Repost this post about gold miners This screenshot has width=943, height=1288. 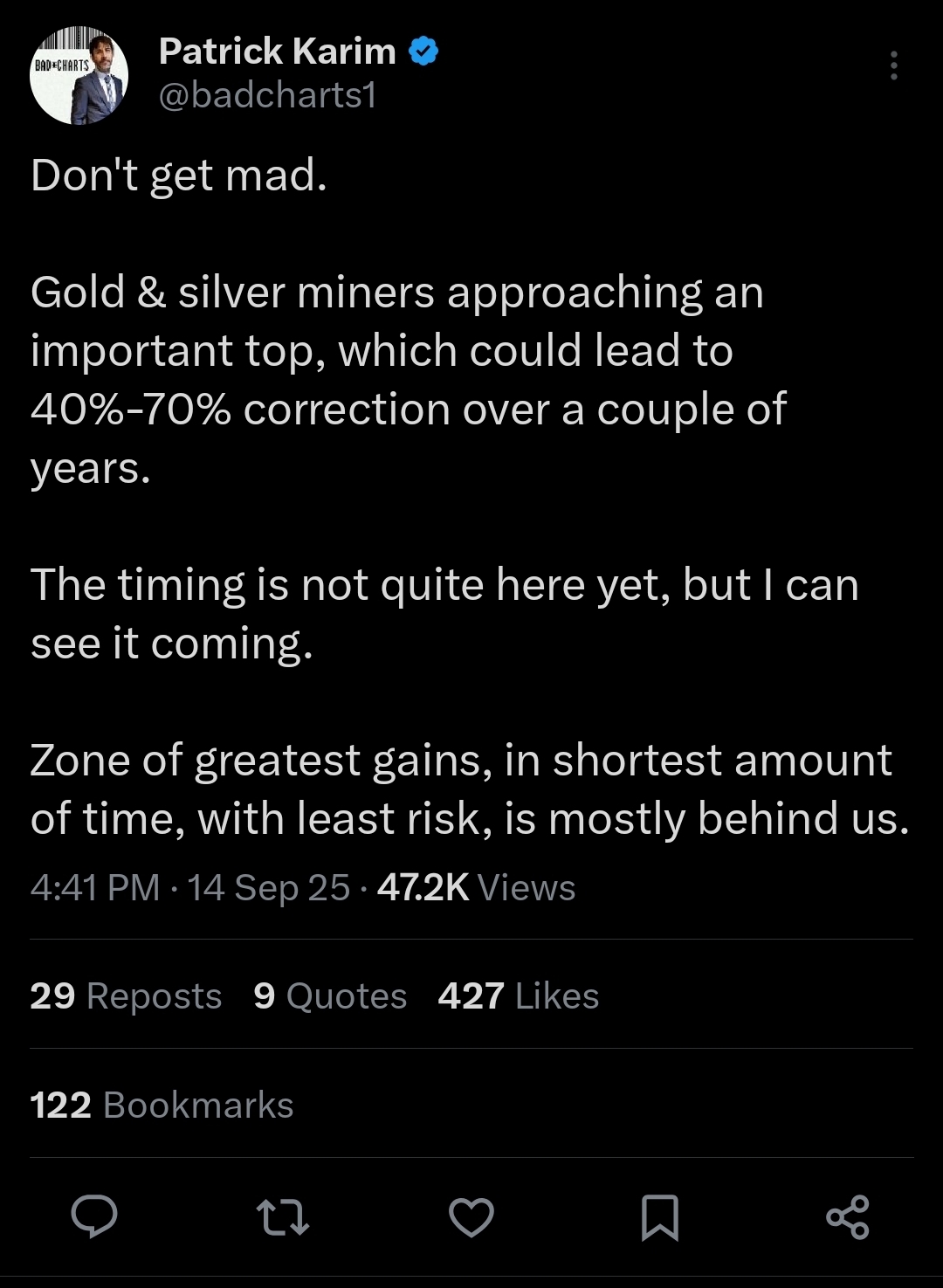[x=282, y=1217]
